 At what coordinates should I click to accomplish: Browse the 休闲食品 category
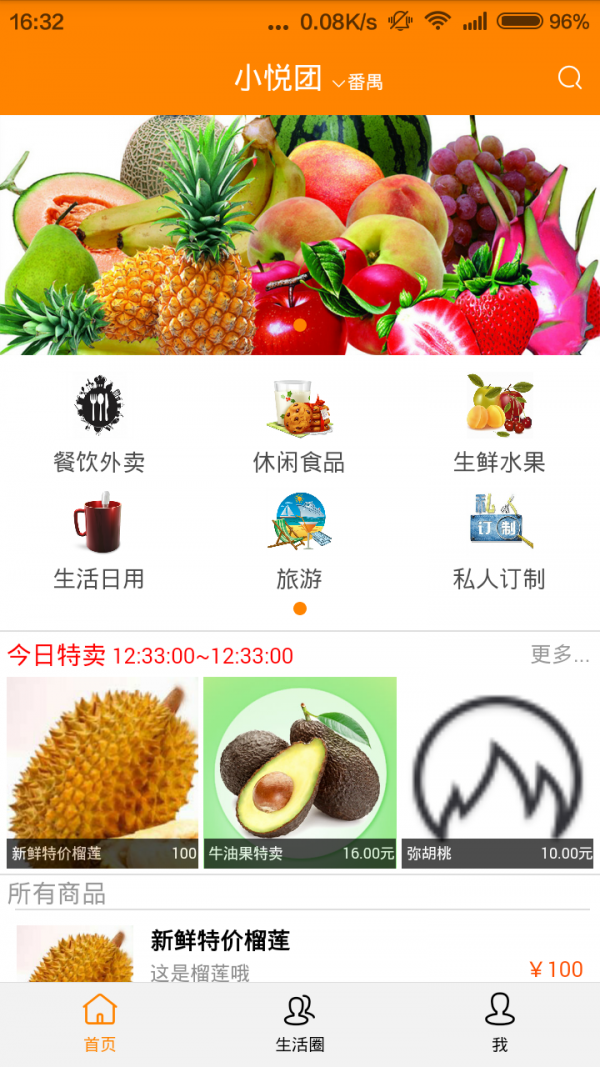[x=299, y=424]
